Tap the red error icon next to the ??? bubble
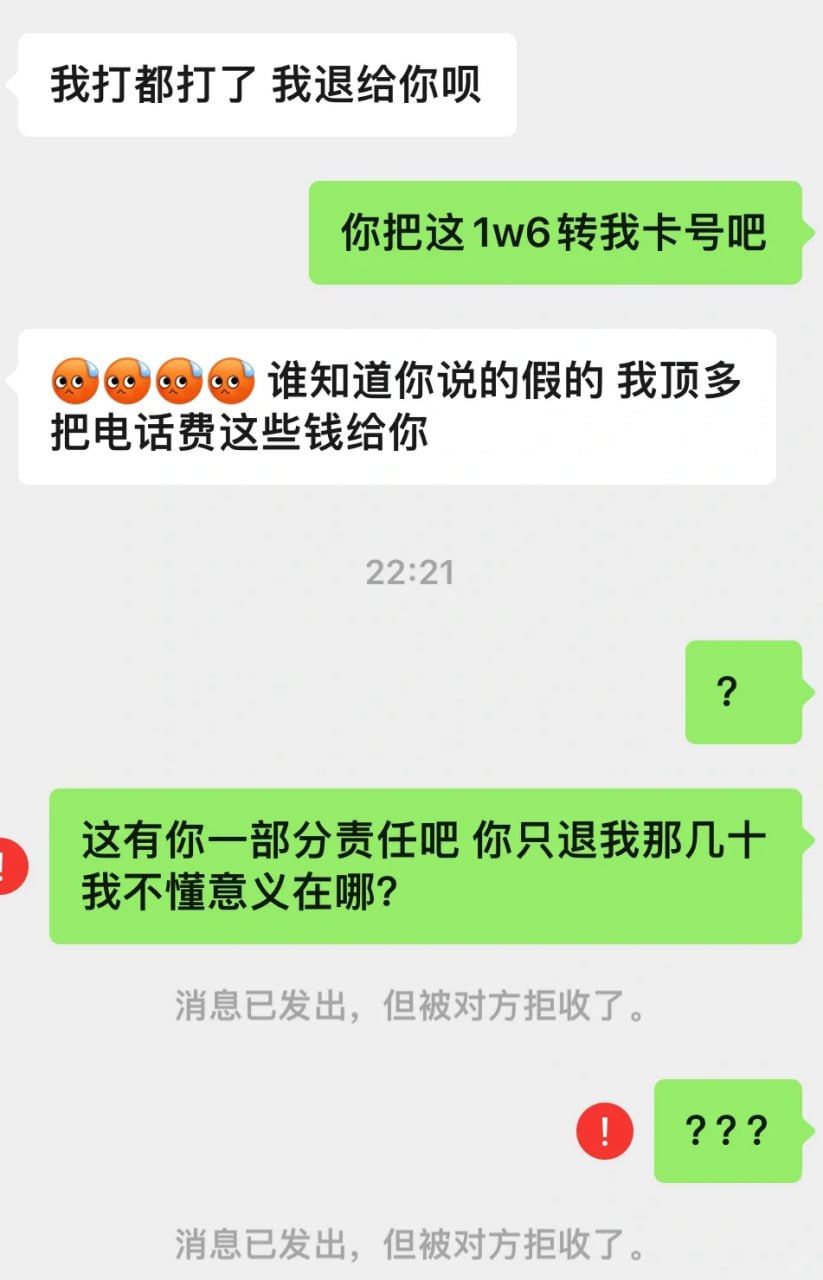Screen dimensions: 823x1280 click(604, 1131)
